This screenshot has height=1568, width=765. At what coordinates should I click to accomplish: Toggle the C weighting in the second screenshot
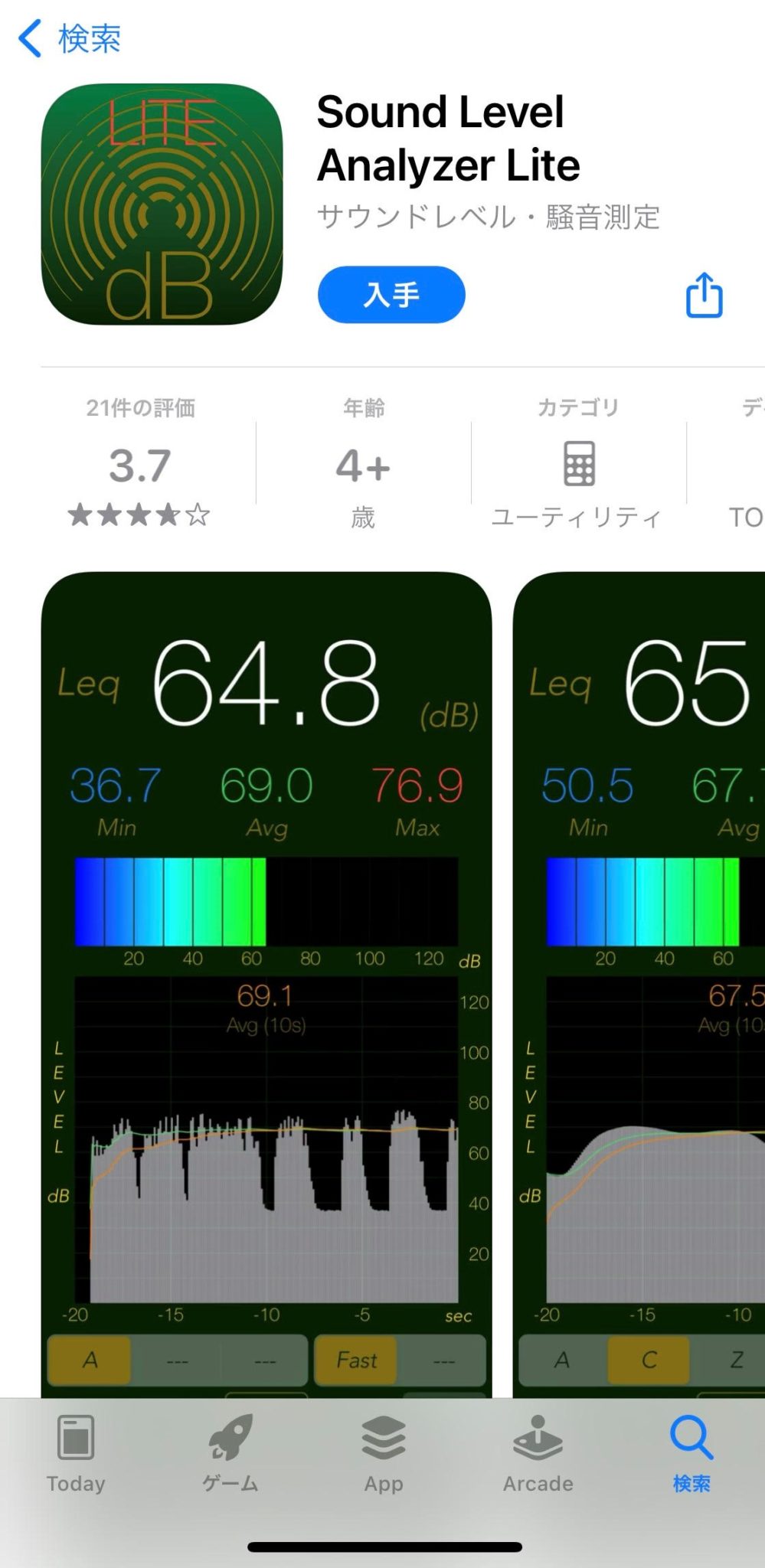[x=648, y=1361]
